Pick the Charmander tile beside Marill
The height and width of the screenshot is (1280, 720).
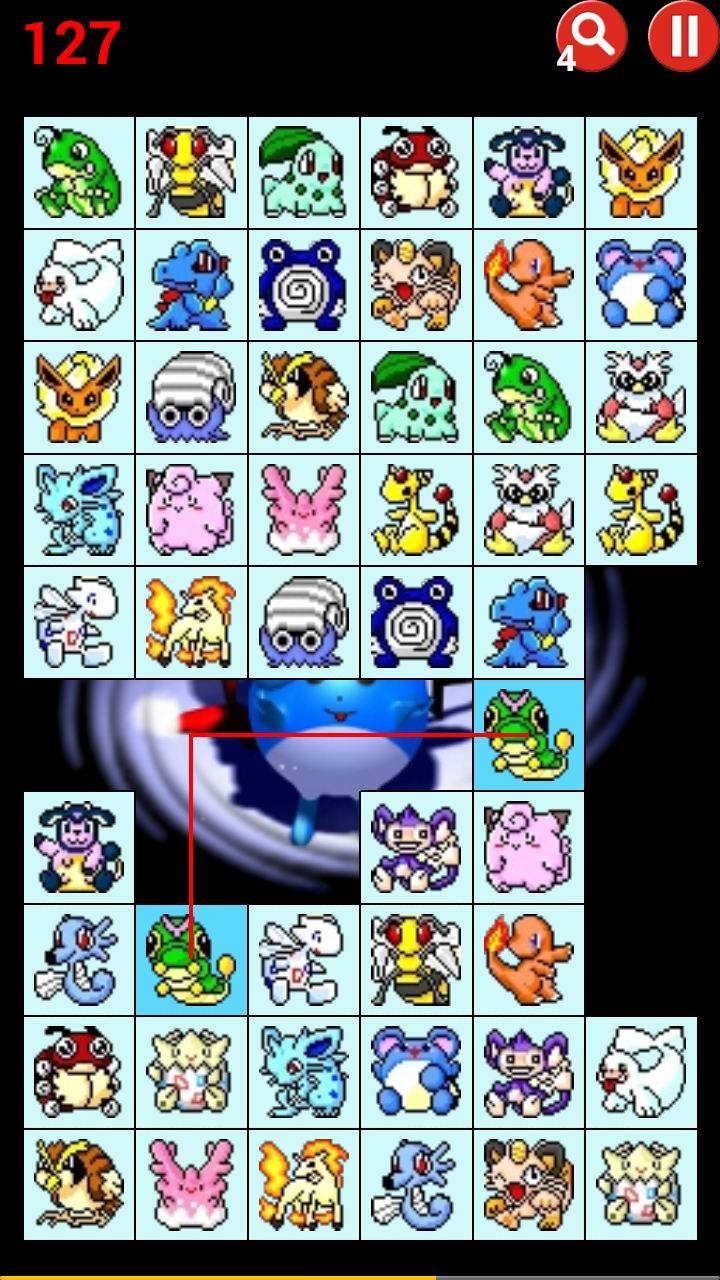point(528,285)
